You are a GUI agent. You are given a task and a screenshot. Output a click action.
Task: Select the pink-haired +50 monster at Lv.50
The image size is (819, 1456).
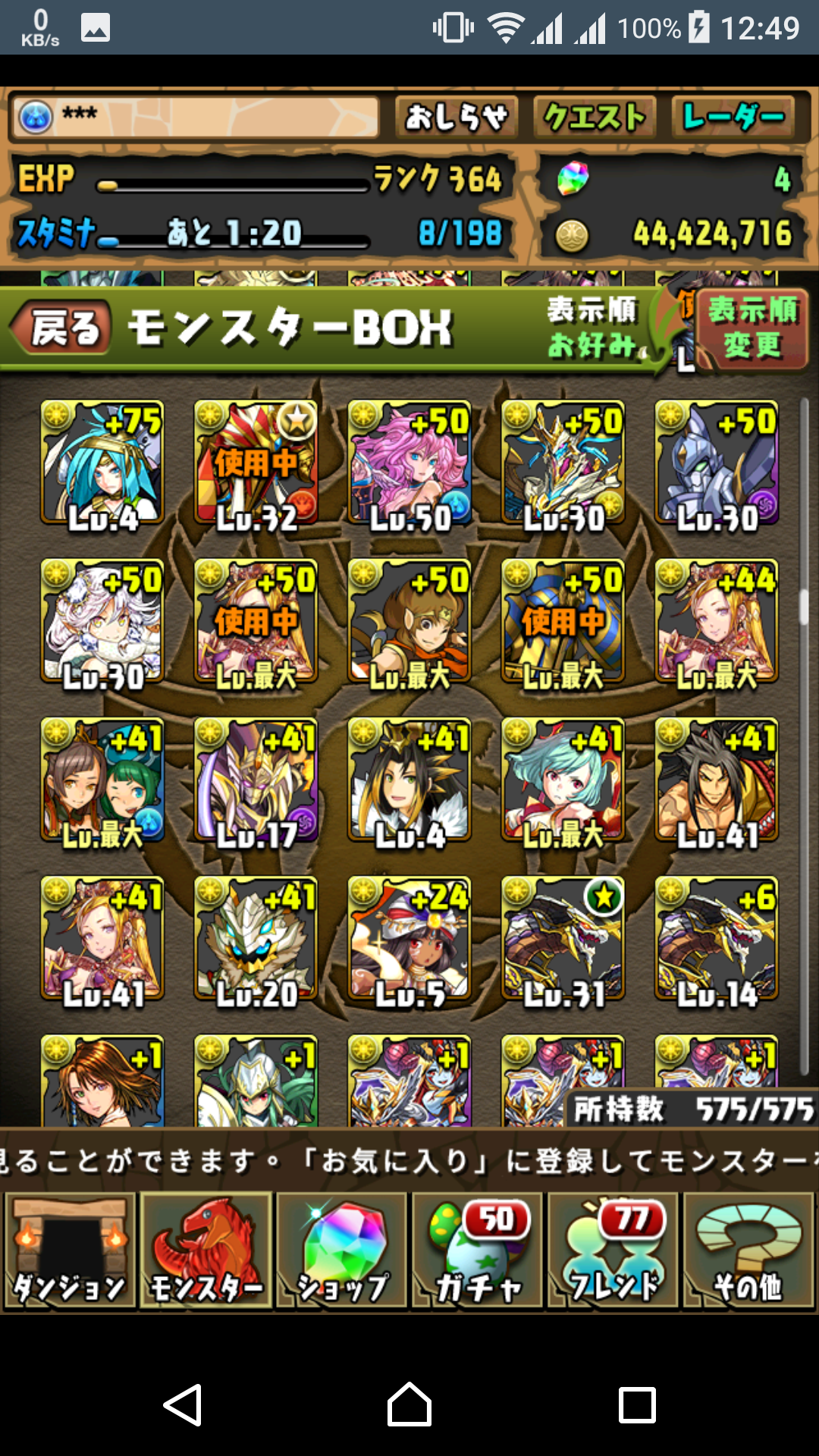409,463
